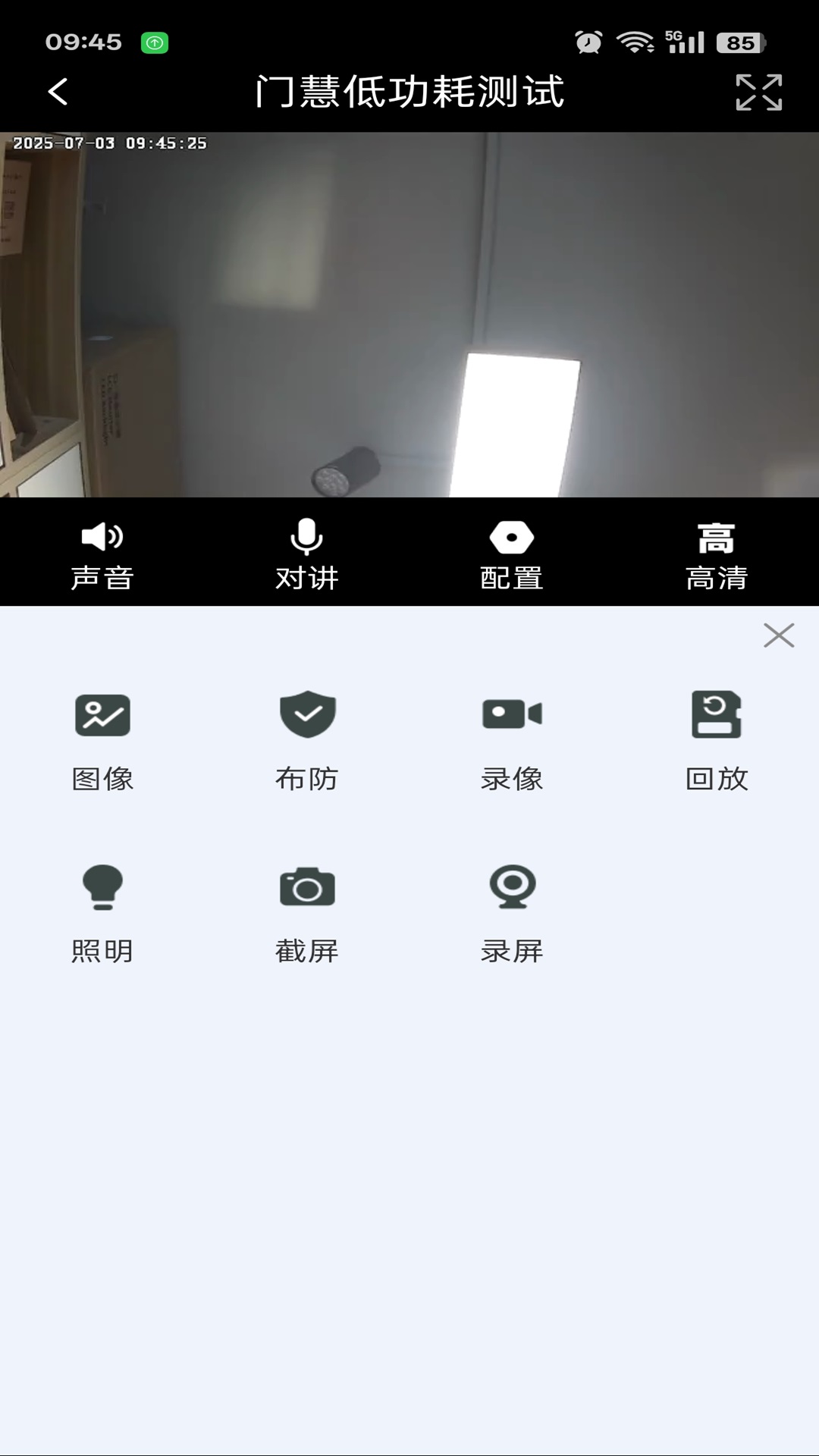Close the configuration panel
The image size is (819, 1456).
779,635
